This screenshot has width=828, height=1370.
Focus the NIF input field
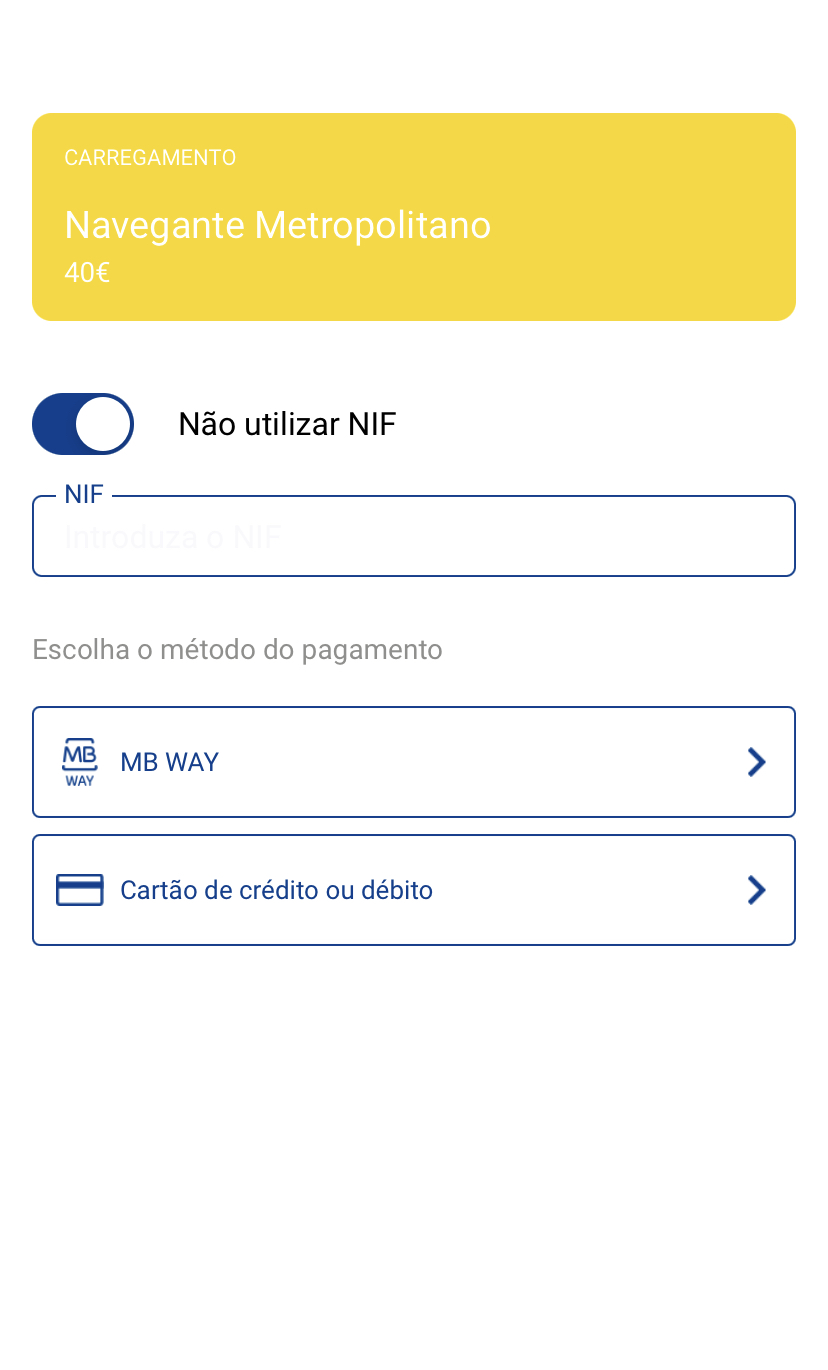tap(413, 538)
